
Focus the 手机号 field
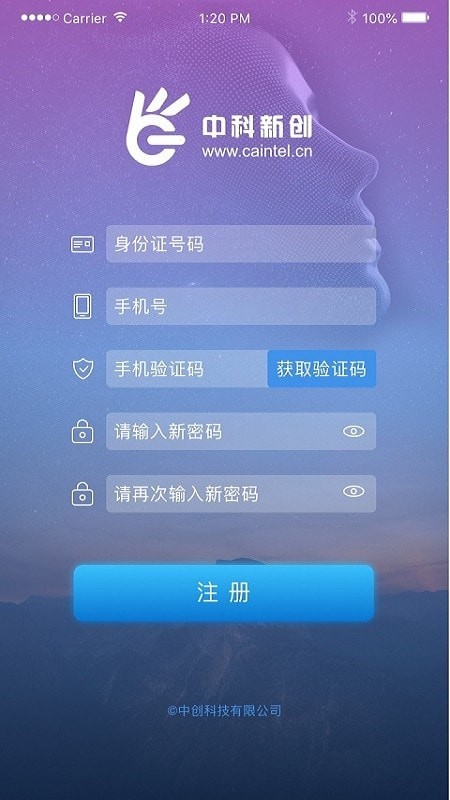point(241,306)
